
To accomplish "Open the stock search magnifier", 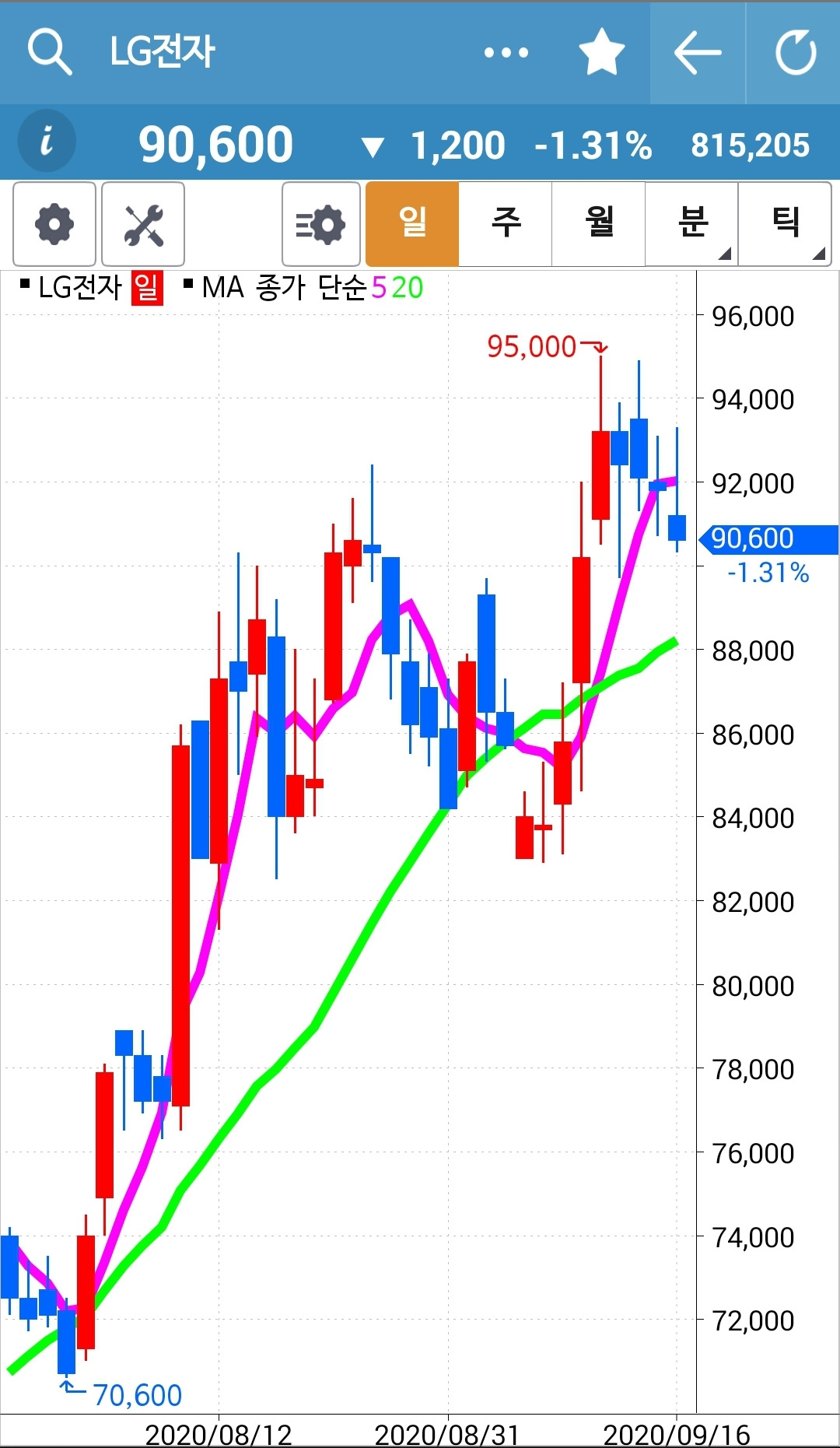I will click(x=50, y=52).
